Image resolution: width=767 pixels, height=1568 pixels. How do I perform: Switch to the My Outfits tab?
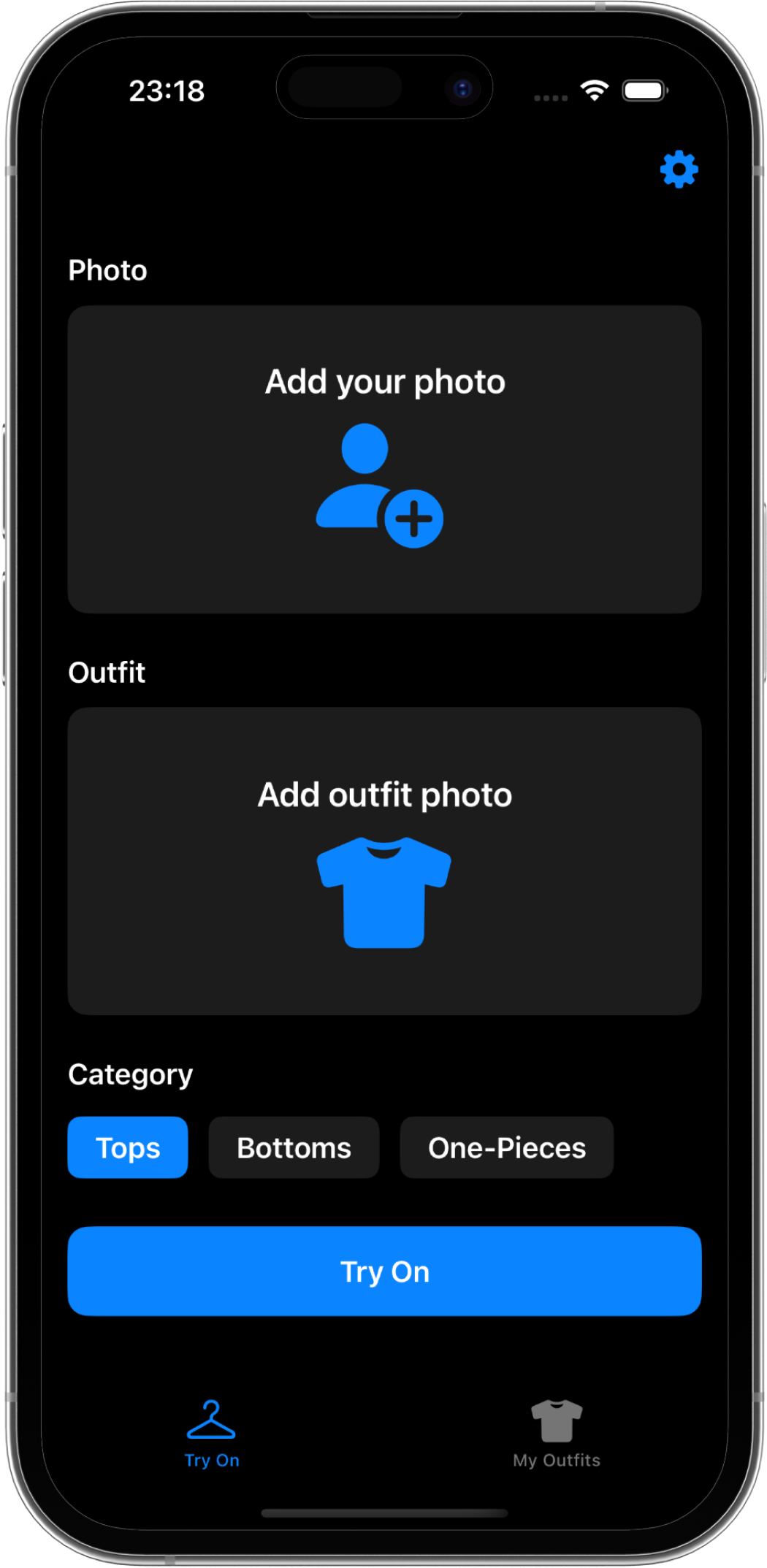(556, 1434)
